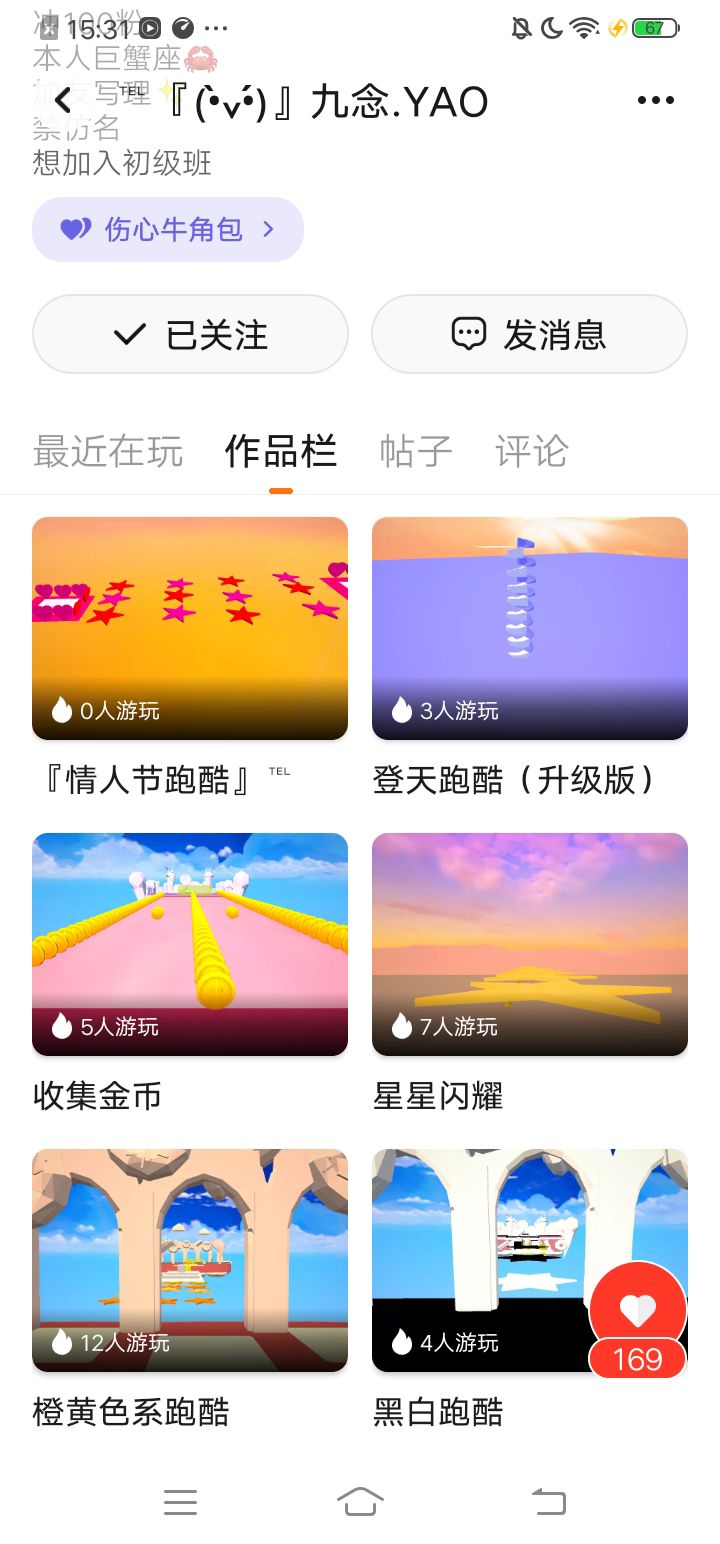Tap the 已关注 following button
Screen dimensions: 720x1544
point(190,334)
